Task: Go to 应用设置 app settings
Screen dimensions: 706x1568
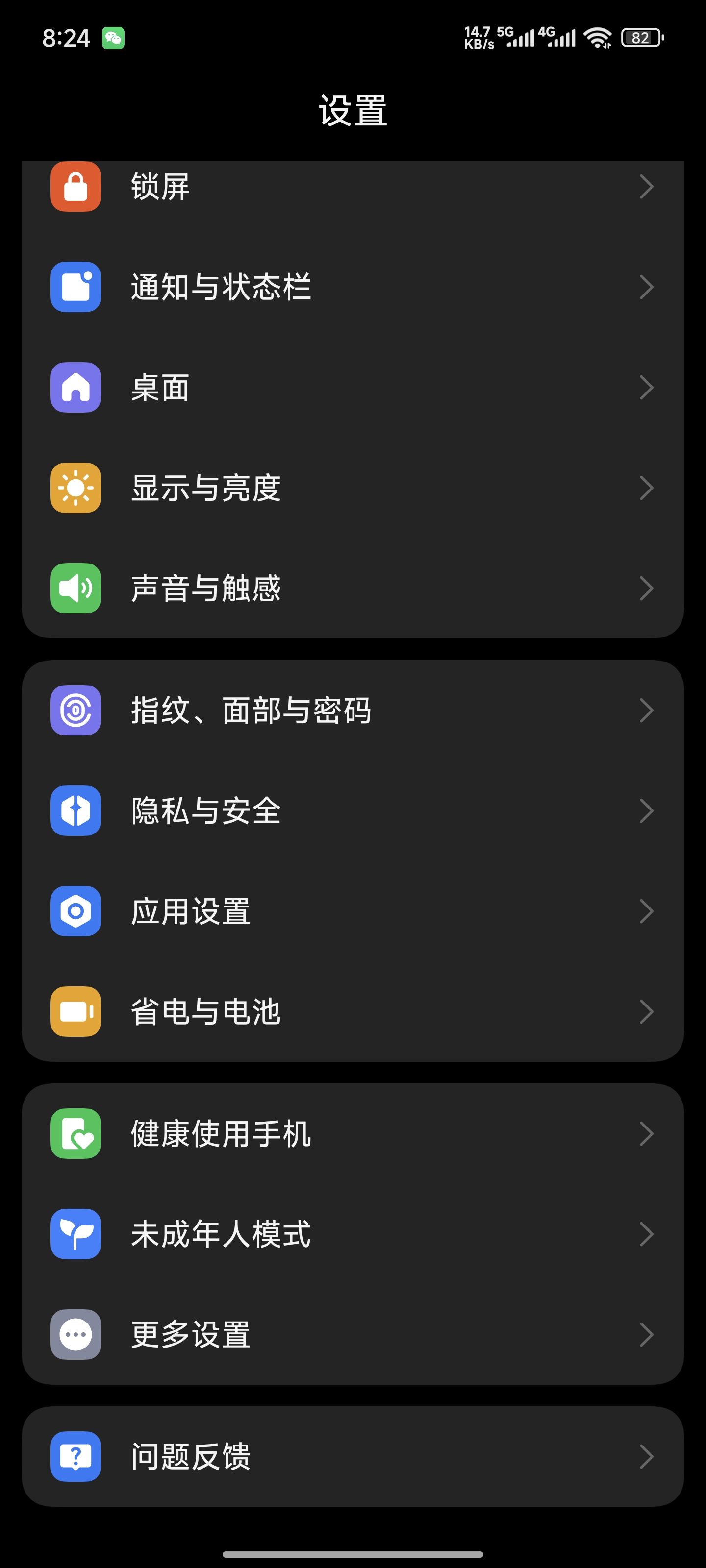Action: (353, 911)
